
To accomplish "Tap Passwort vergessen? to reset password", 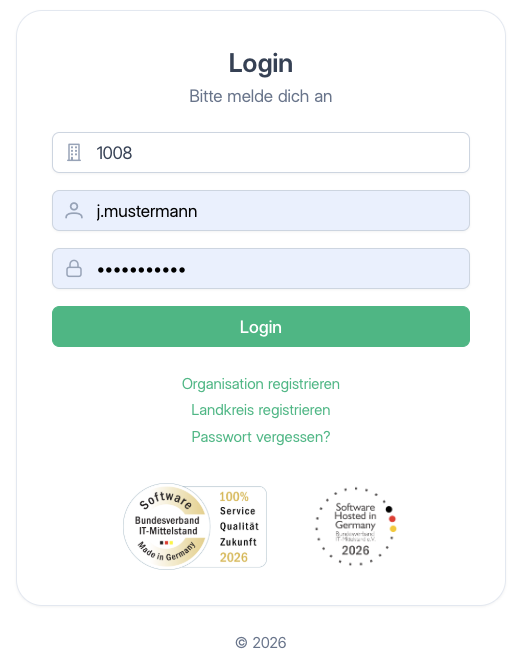I will pos(261,437).
